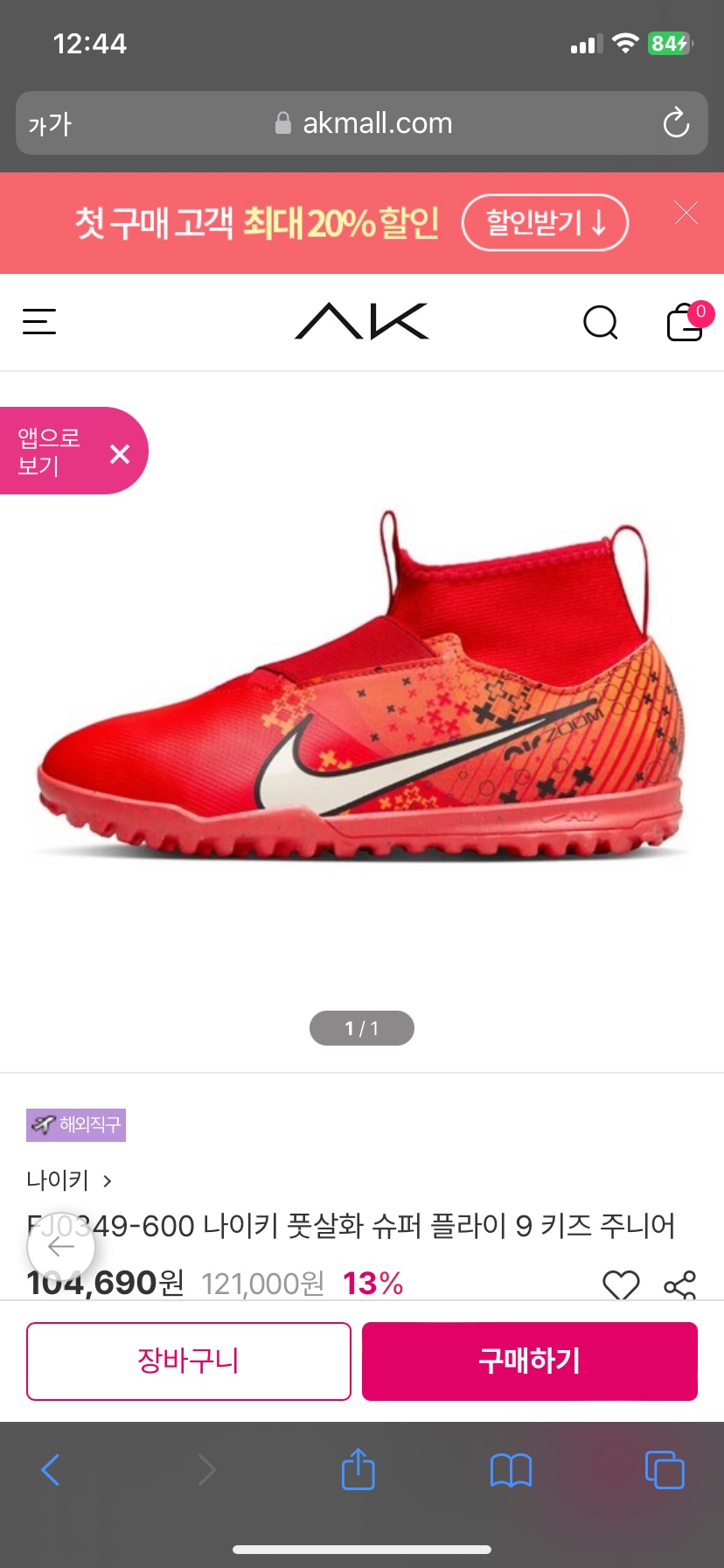Tap the floating back arrow button
This screenshot has height=1568, width=724.
[60, 1246]
